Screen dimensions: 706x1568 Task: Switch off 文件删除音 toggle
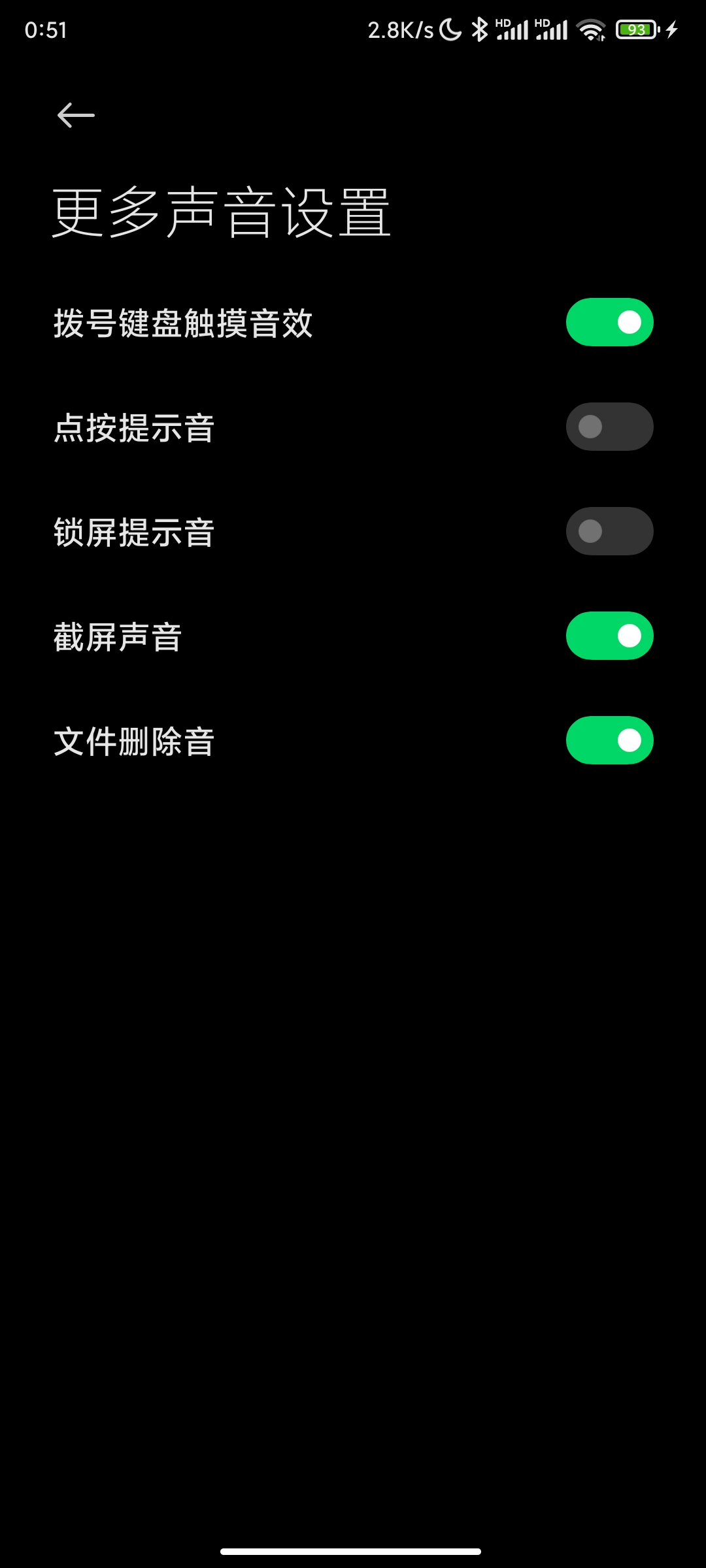click(x=609, y=740)
